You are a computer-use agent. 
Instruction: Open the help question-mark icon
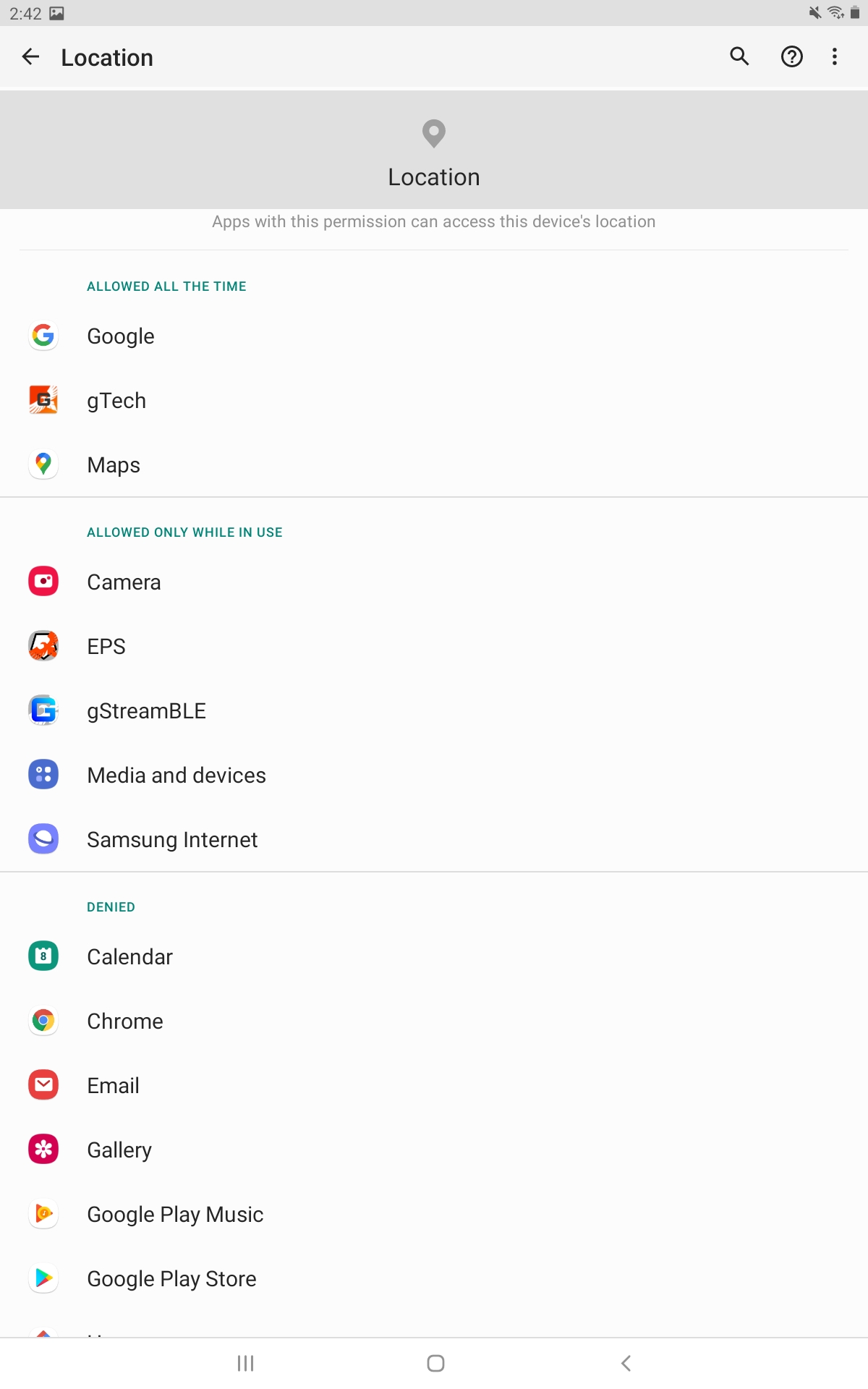(792, 57)
